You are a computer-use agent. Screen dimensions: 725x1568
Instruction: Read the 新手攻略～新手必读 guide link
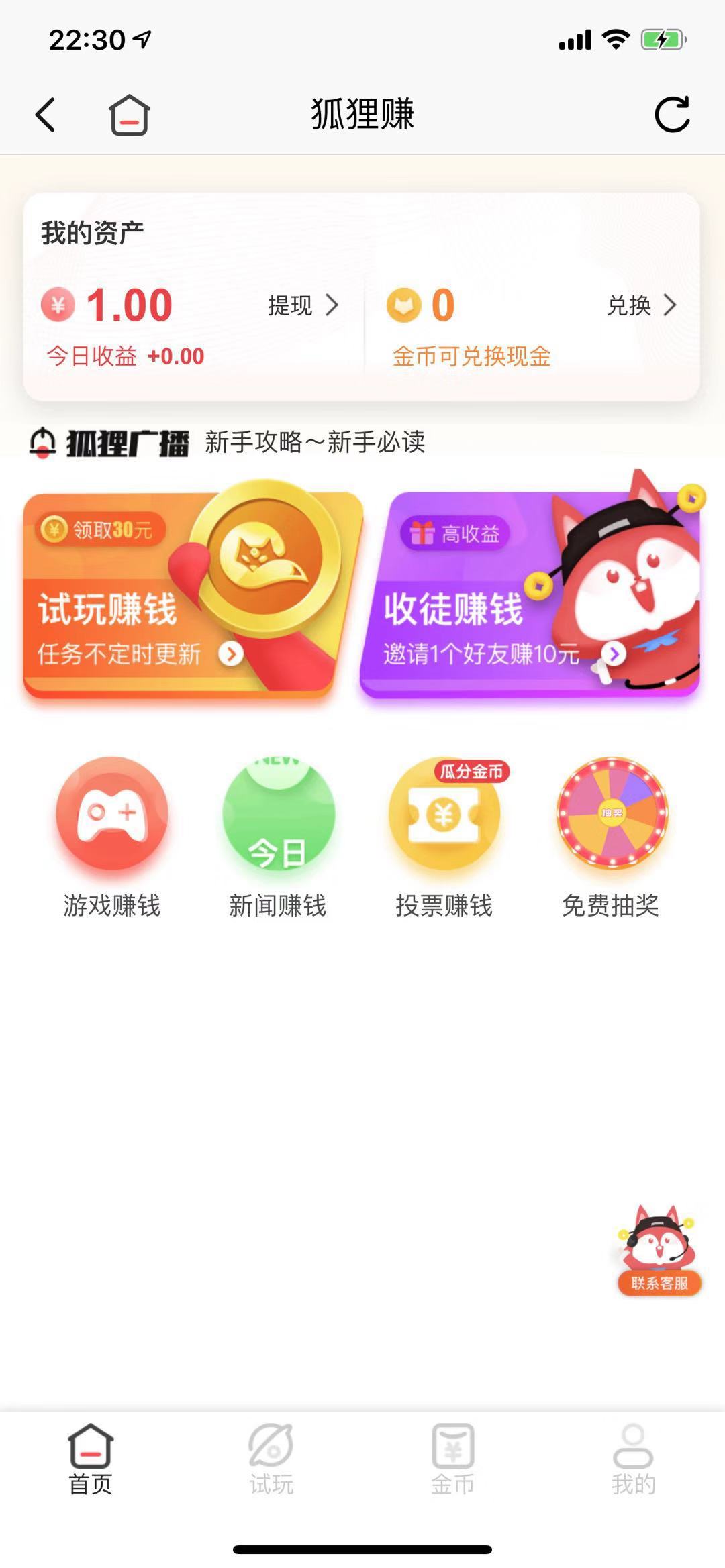316,443
